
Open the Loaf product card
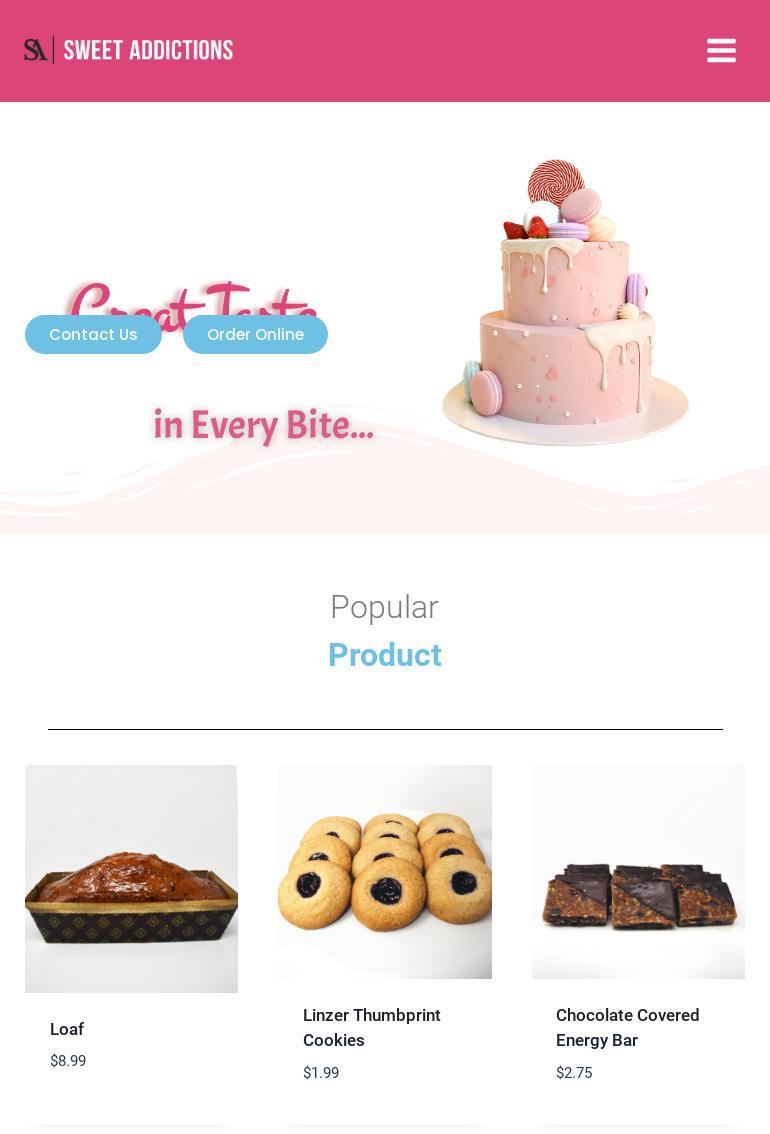pos(131,879)
